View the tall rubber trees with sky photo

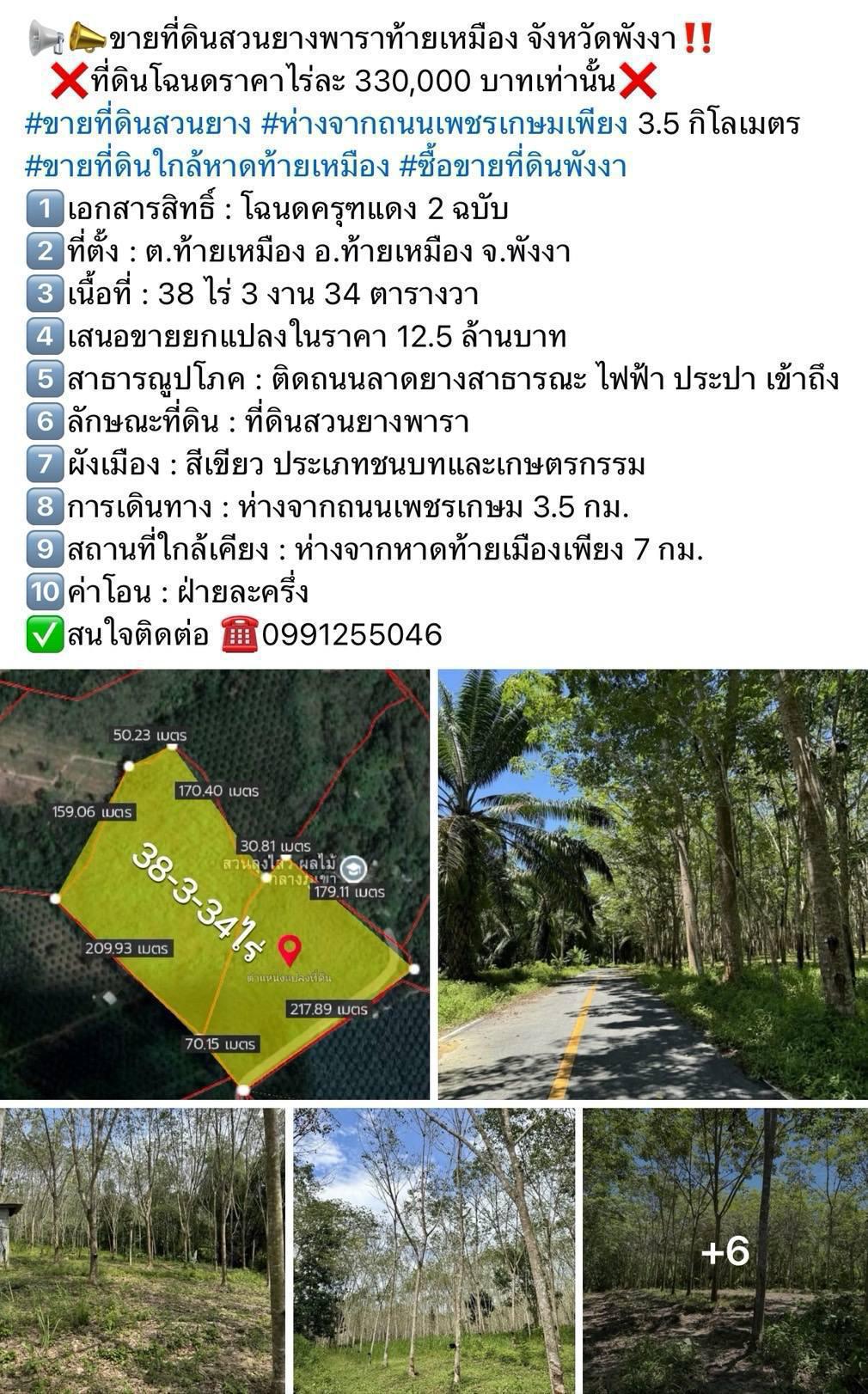[x=434, y=1250]
